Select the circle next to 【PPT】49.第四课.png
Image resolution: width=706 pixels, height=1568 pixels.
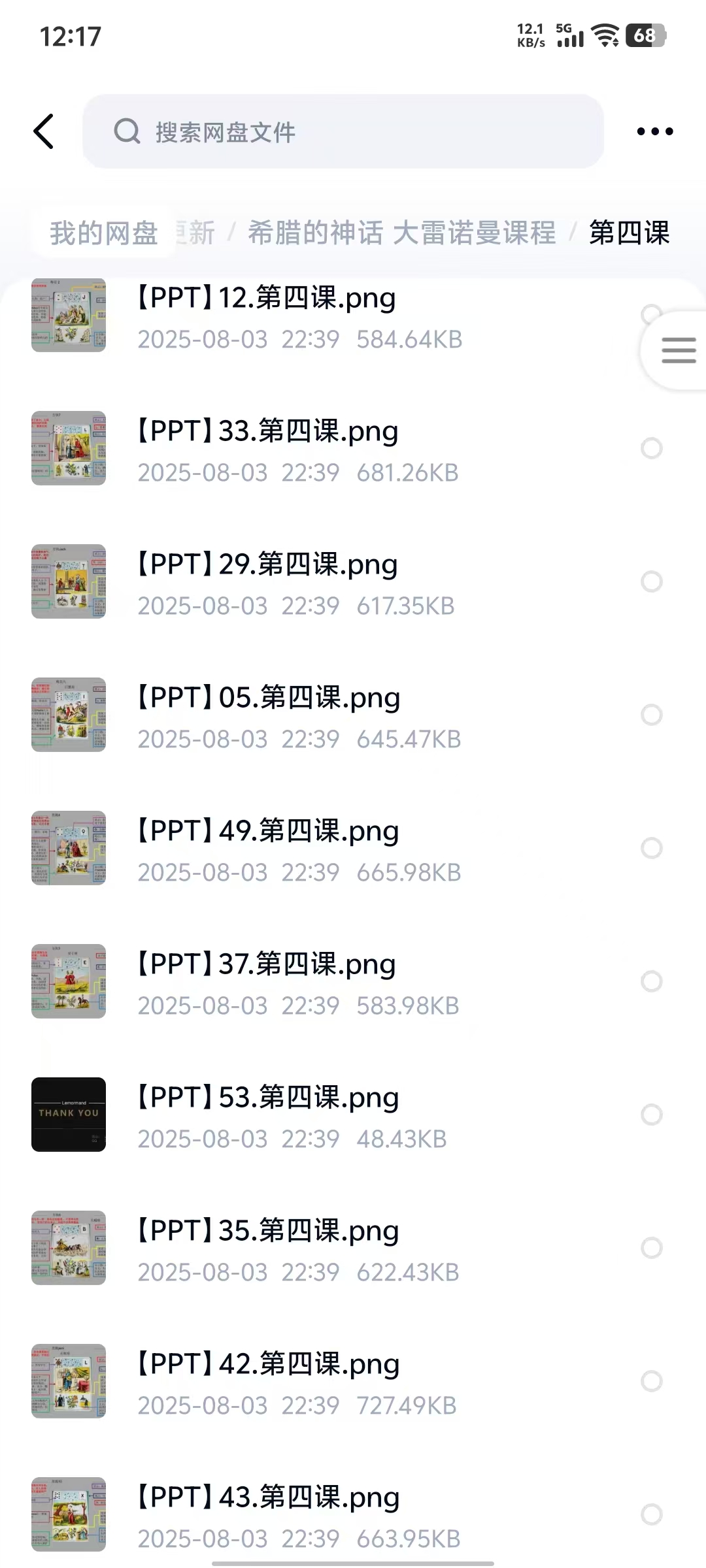tap(651, 848)
